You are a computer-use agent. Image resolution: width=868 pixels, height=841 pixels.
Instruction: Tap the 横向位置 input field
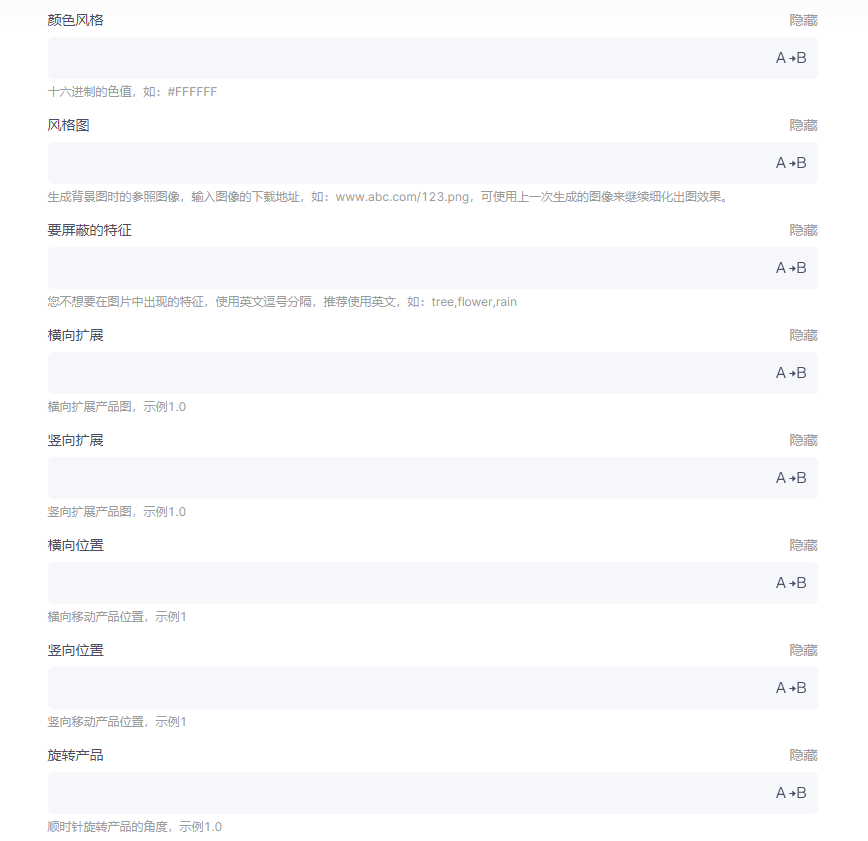tap(400, 583)
